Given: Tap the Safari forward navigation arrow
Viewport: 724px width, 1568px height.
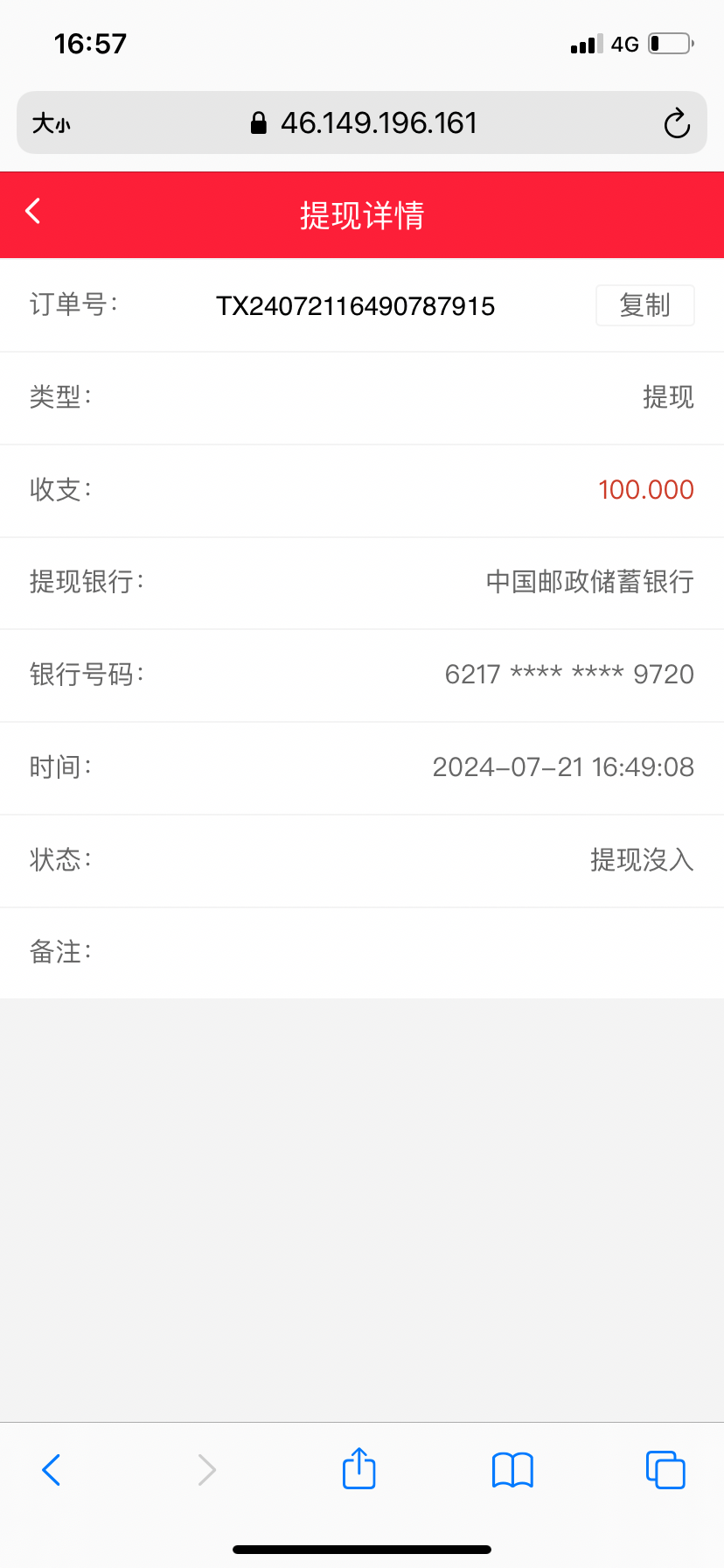Looking at the screenshot, I should tap(205, 1470).
